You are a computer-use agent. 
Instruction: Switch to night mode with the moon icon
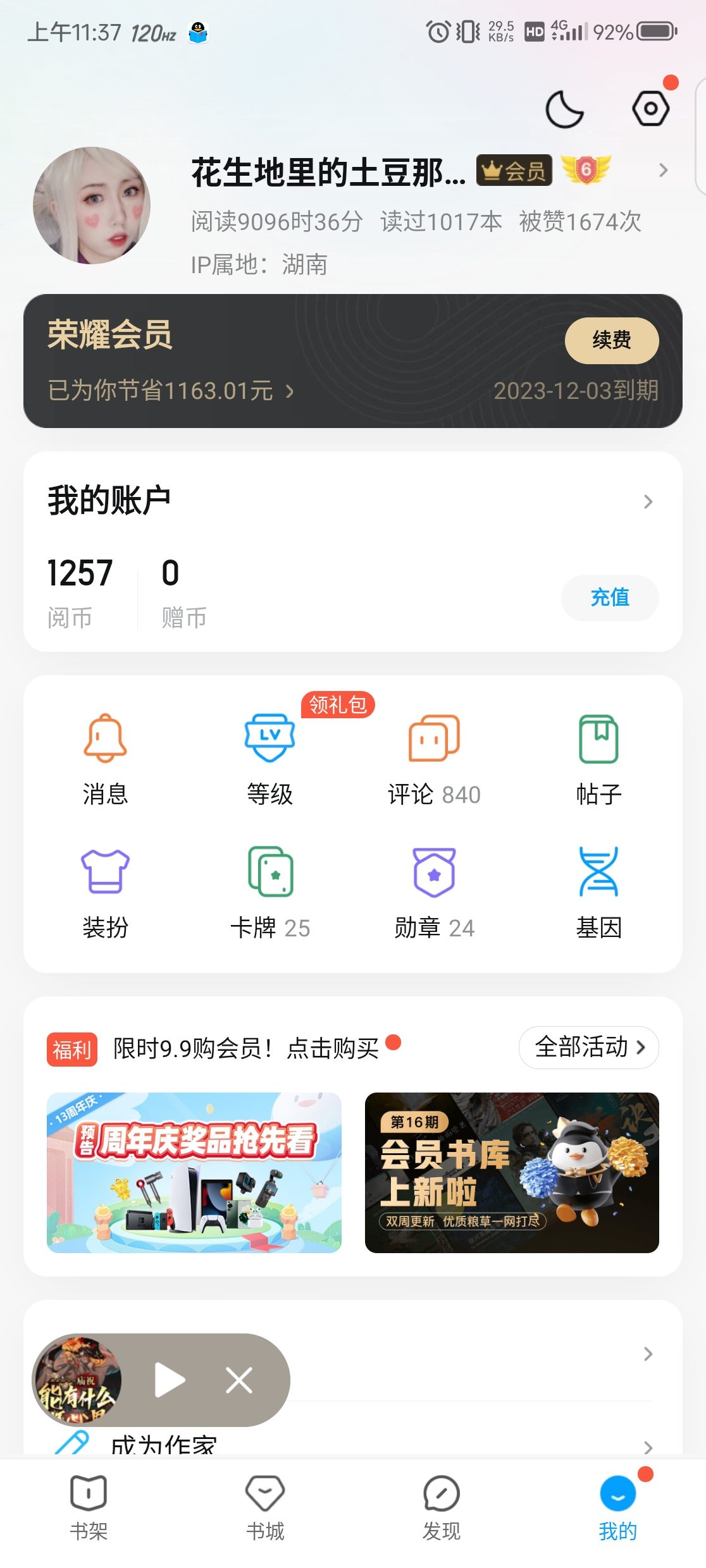(x=564, y=109)
